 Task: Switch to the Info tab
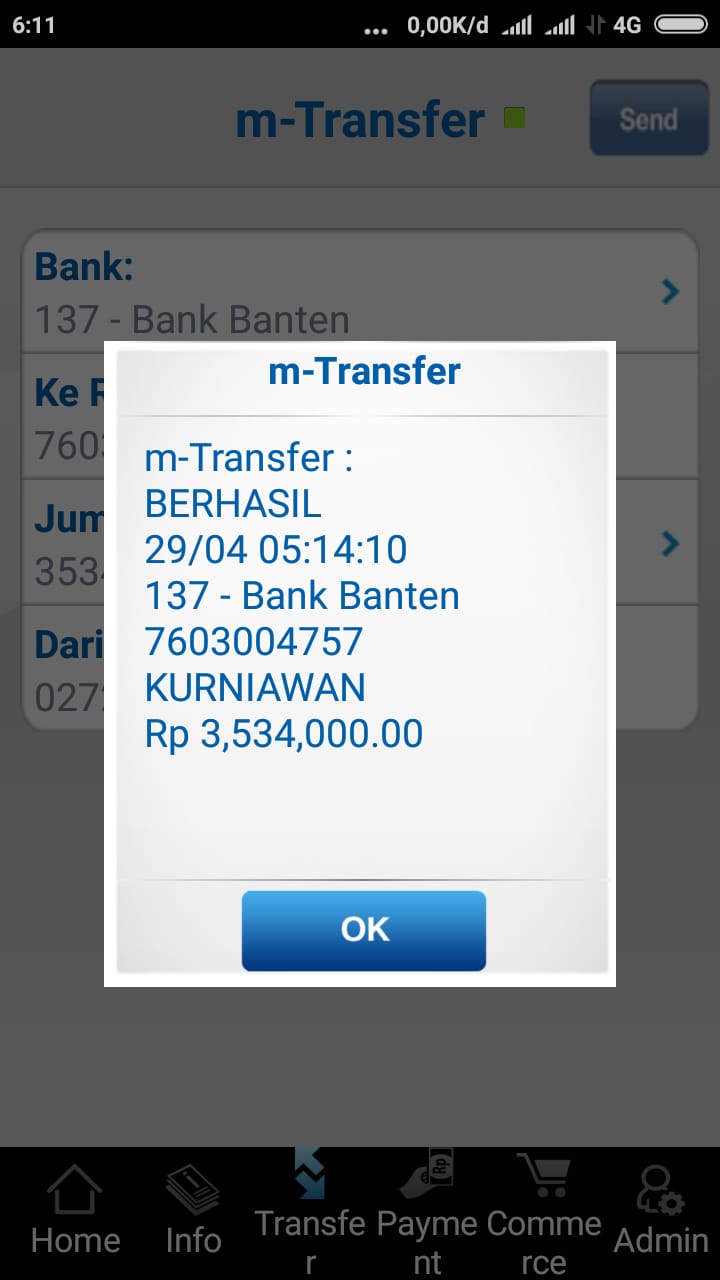coord(192,1212)
